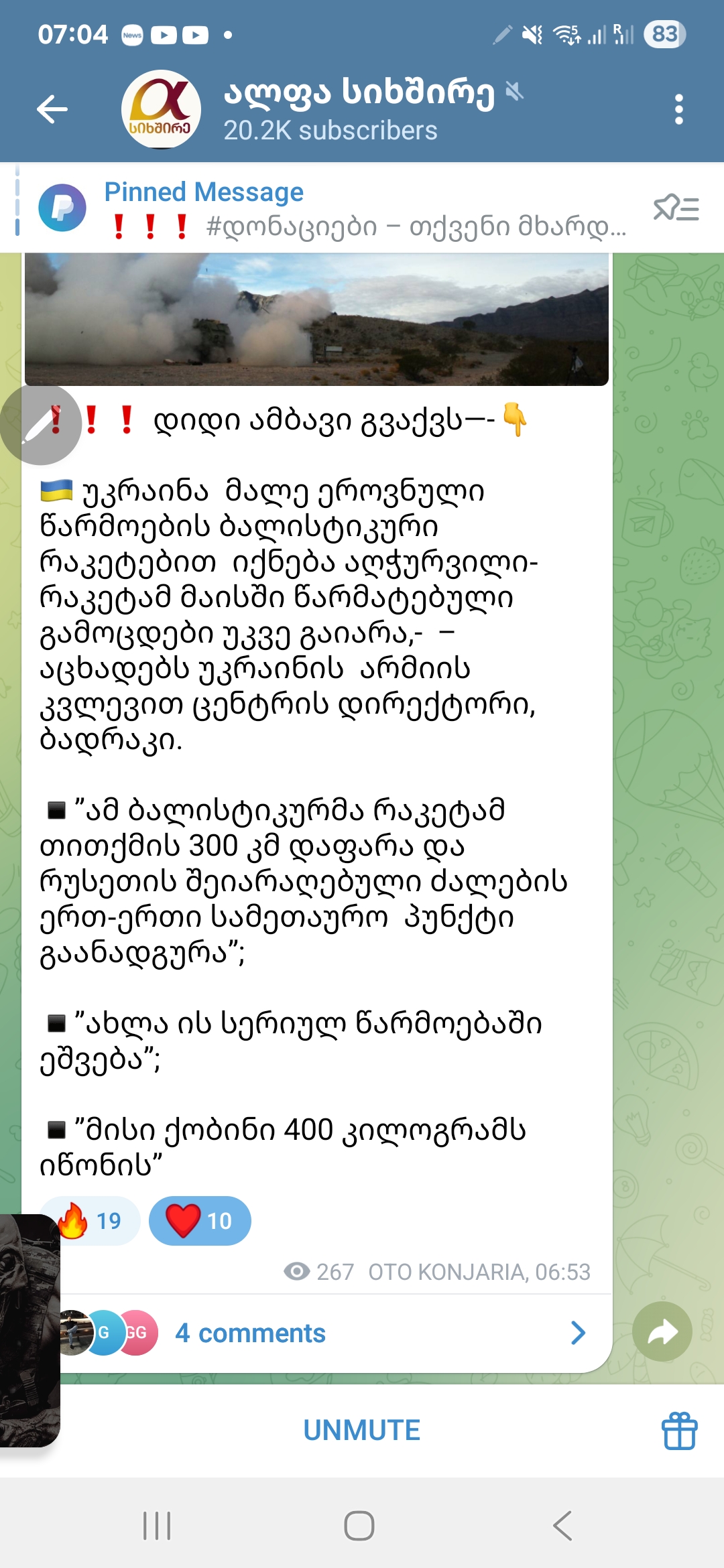Open the pinned message
The width and height of the screenshot is (724, 1568).
[362, 209]
